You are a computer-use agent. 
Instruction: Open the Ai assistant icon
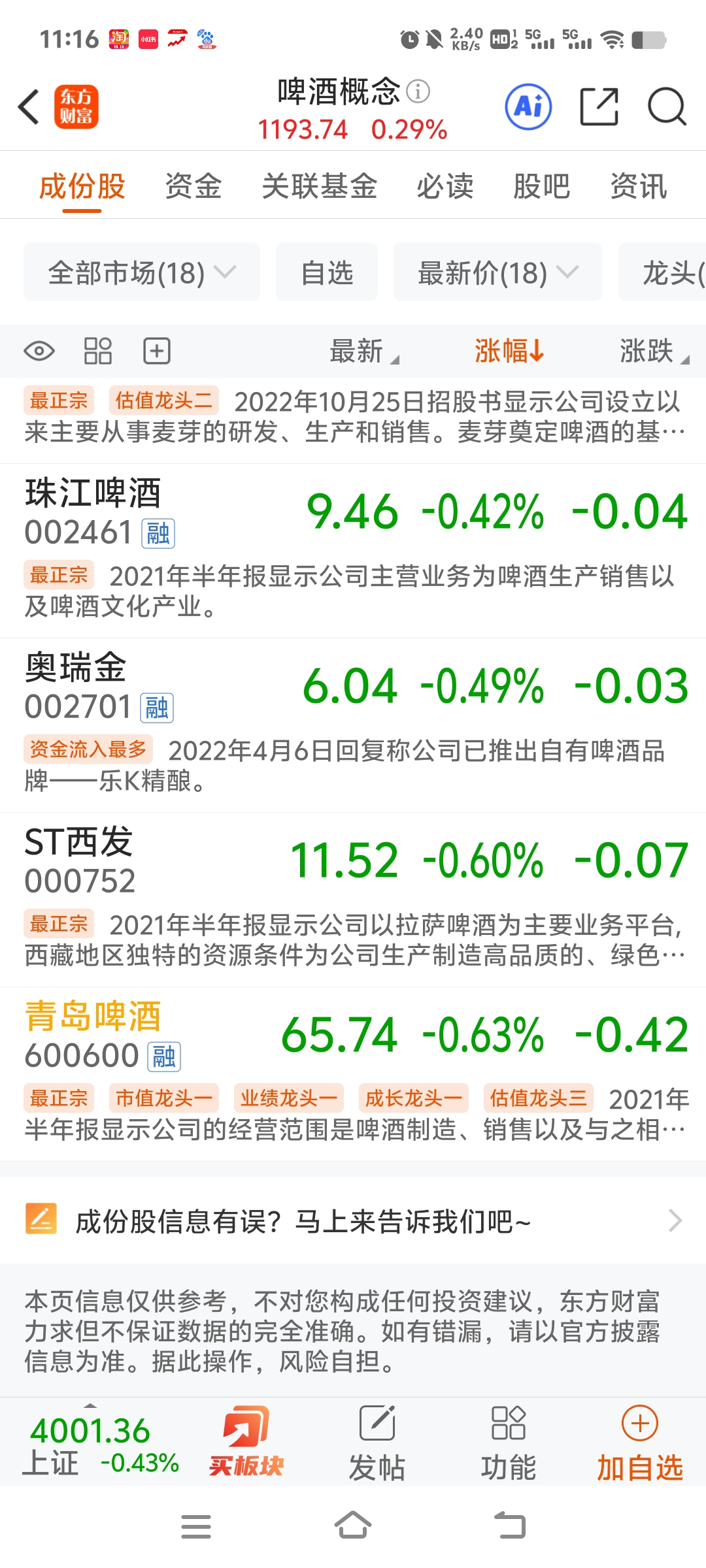(x=528, y=106)
